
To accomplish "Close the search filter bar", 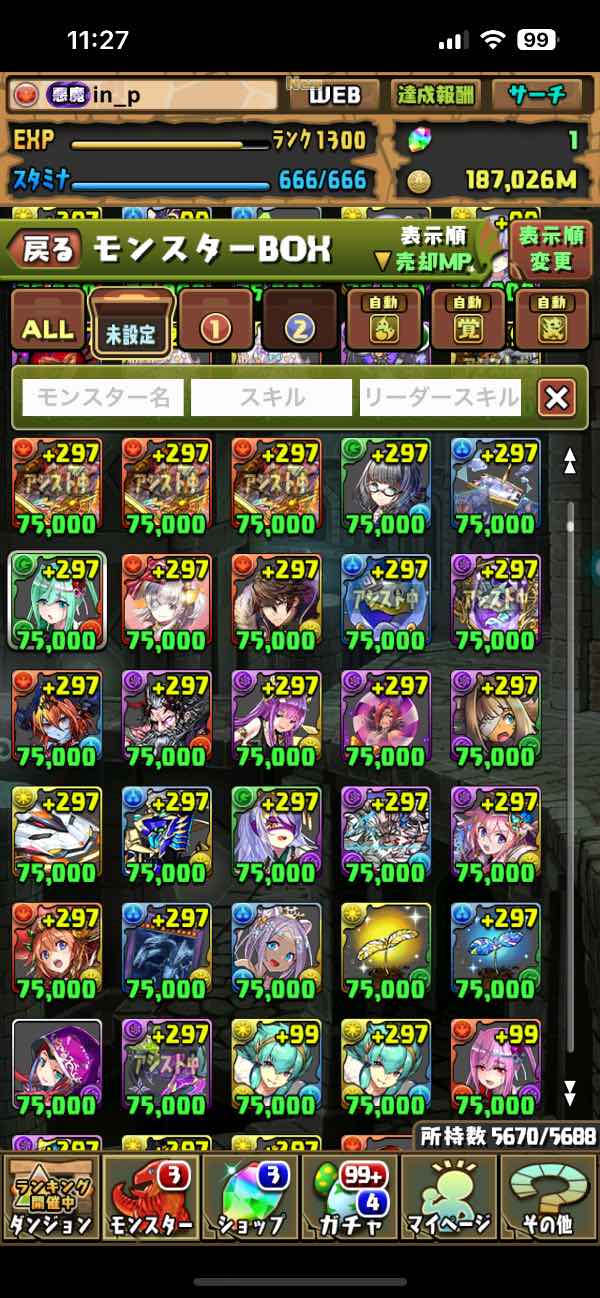I will point(557,398).
